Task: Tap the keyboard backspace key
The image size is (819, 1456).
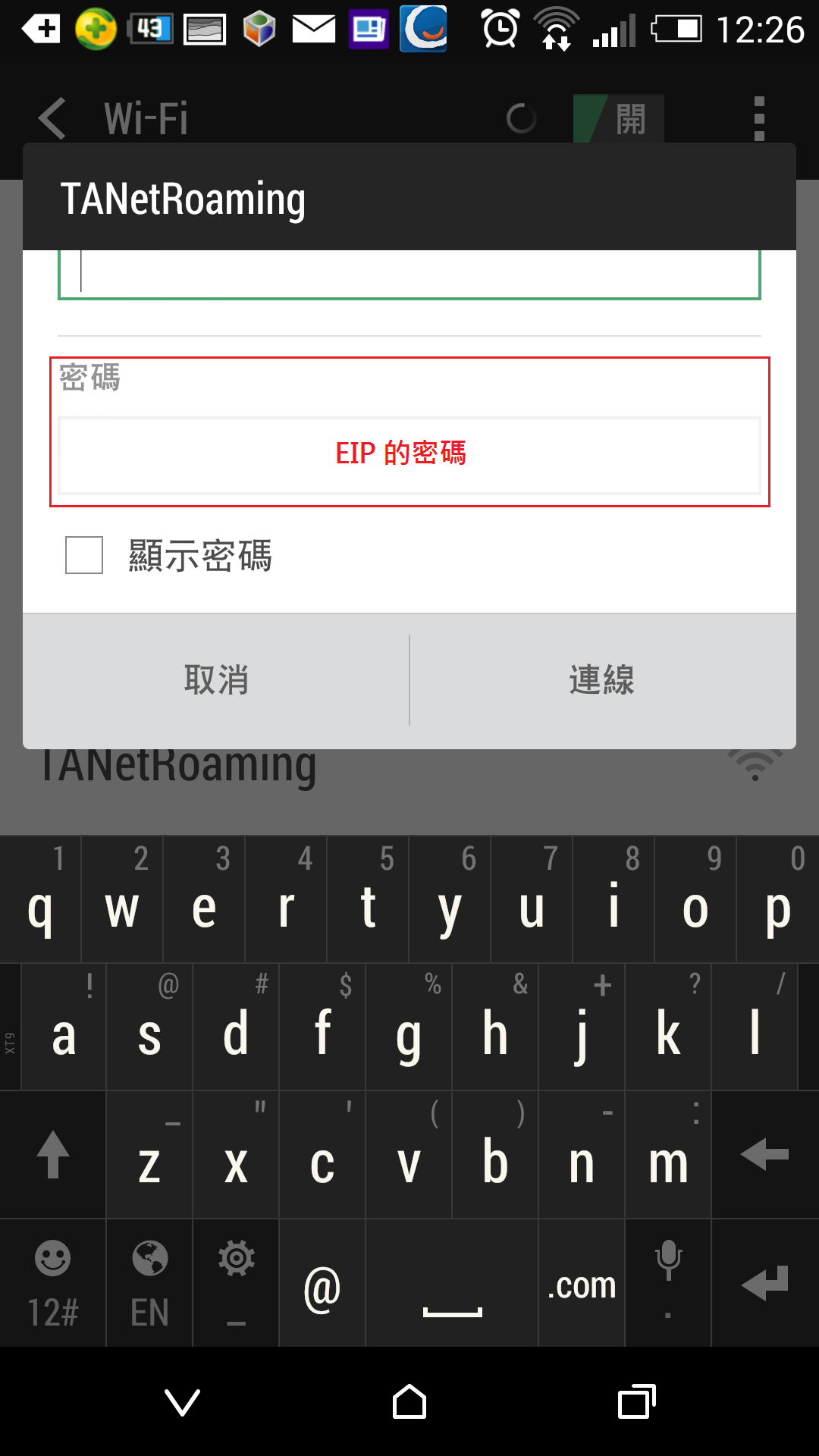Action: (765, 1155)
